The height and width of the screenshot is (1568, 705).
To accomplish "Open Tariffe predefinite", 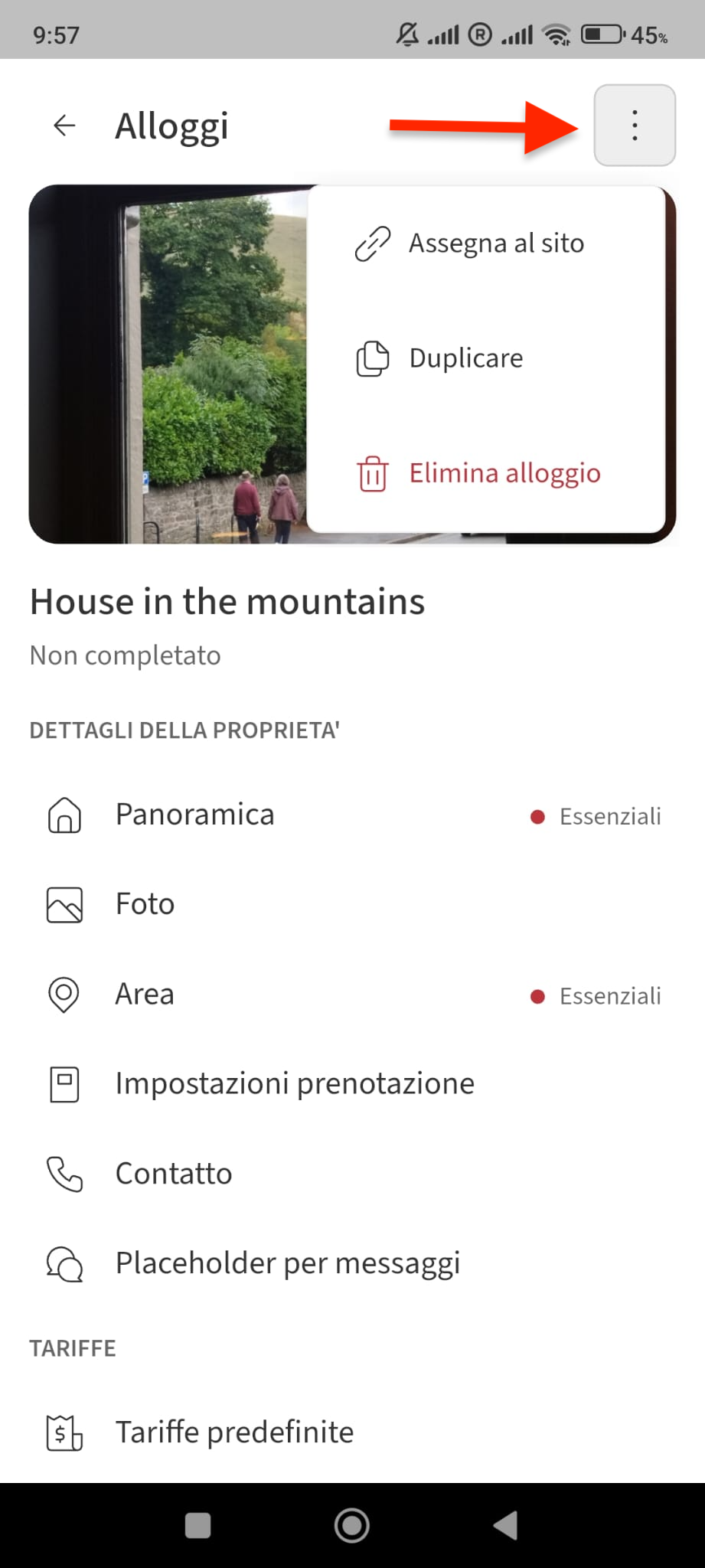I will coord(234,1432).
